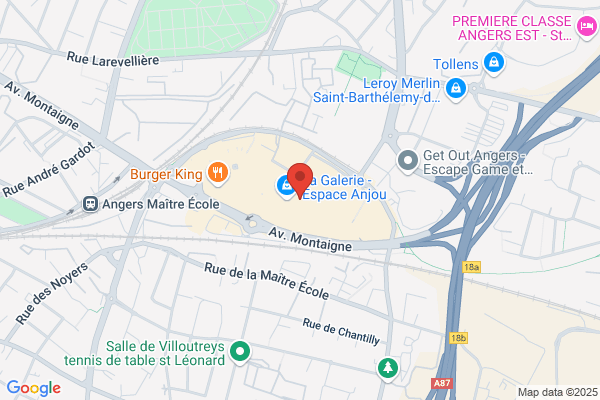Tap the Premiere Classe Angers Est hotel marker
Image resolution: width=600 pixels, height=400 pixels.
586,27
